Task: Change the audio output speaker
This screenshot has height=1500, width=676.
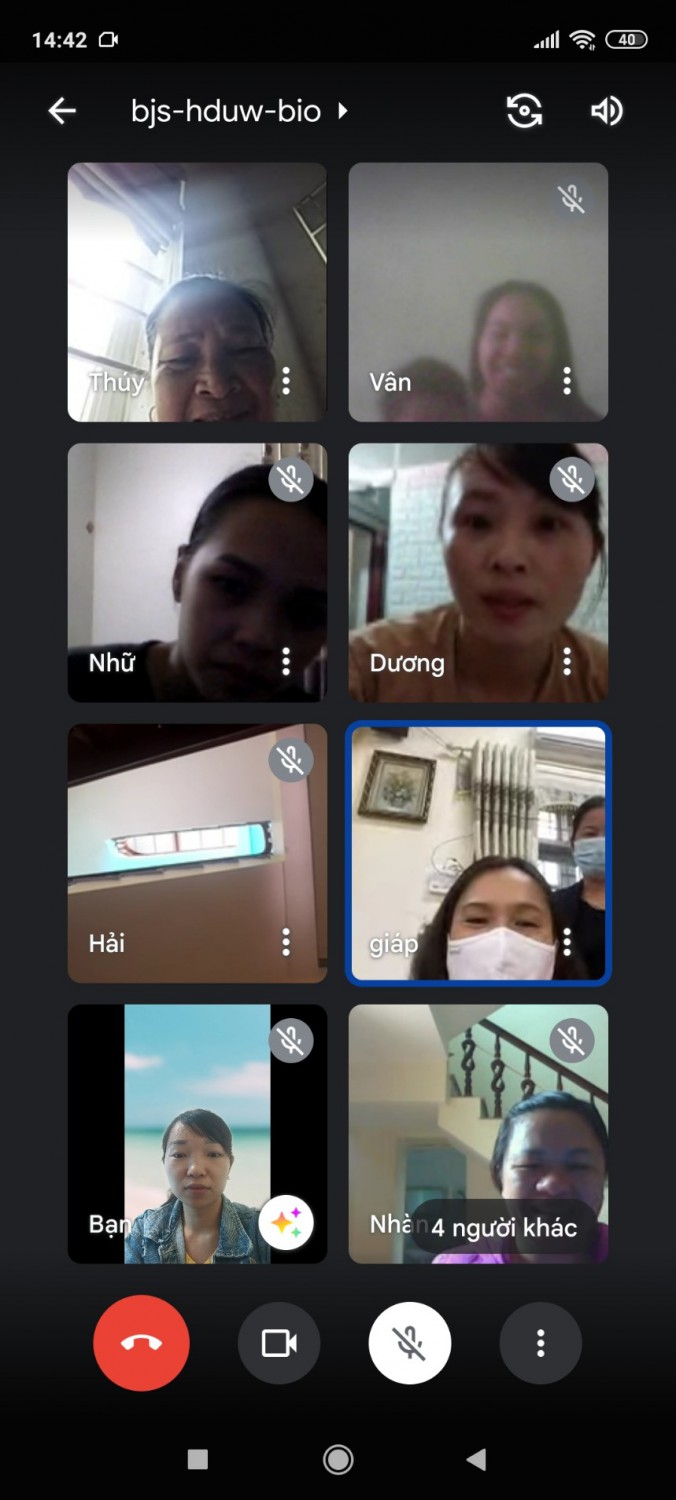Action: click(x=607, y=111)
